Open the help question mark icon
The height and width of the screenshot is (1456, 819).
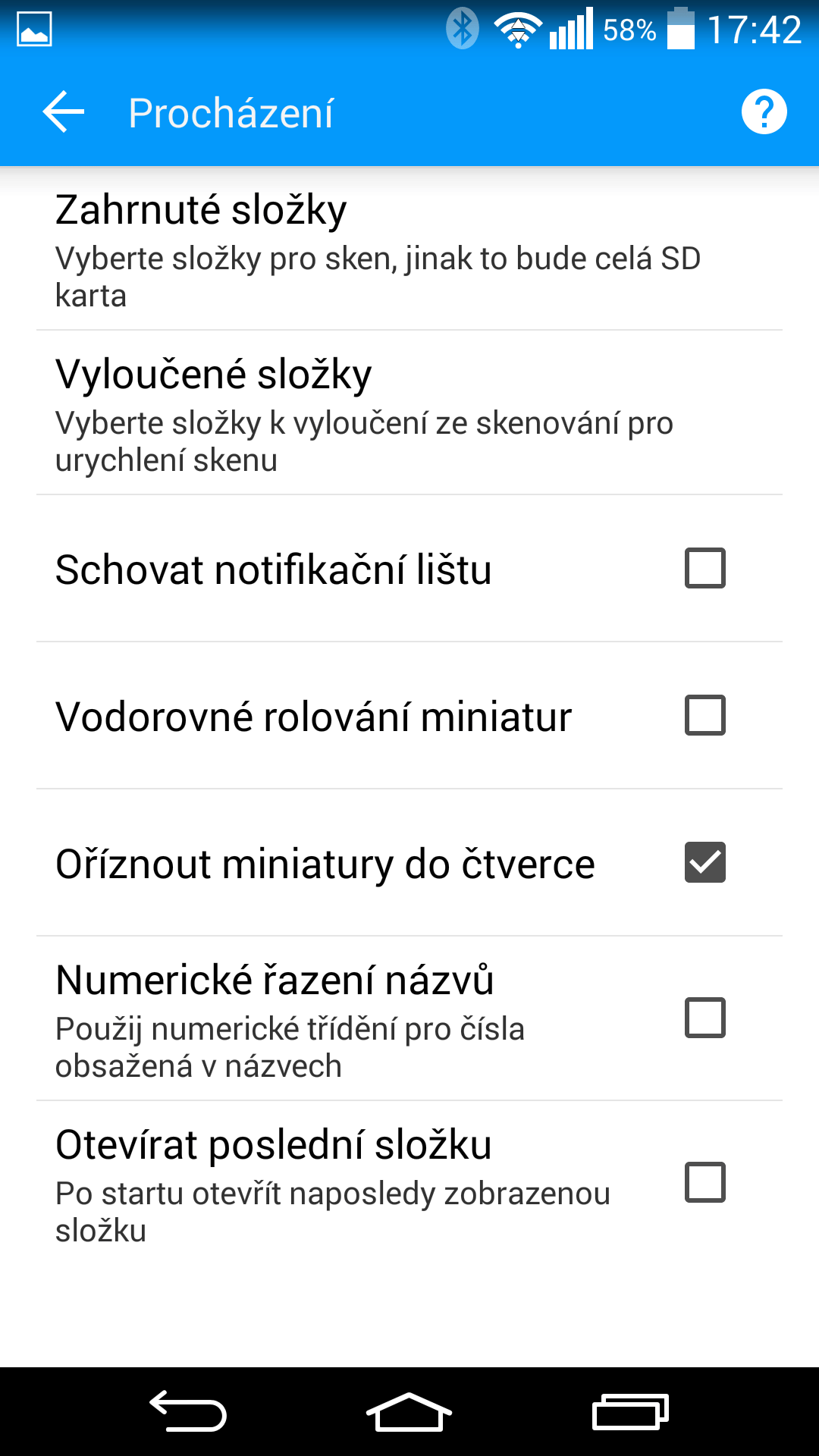point(764,112)
